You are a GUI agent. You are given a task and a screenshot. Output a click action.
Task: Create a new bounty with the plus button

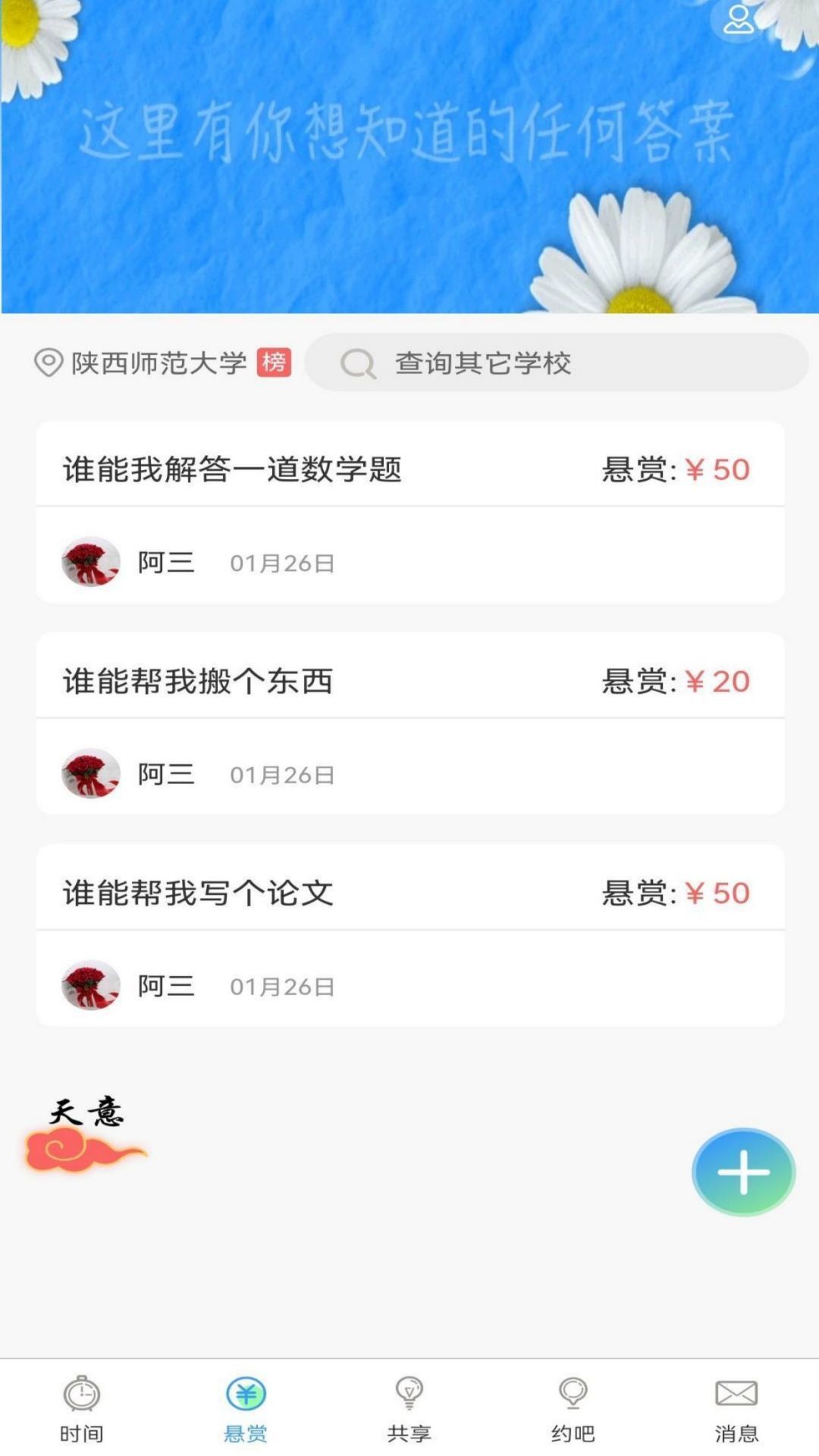(743, 1172)
